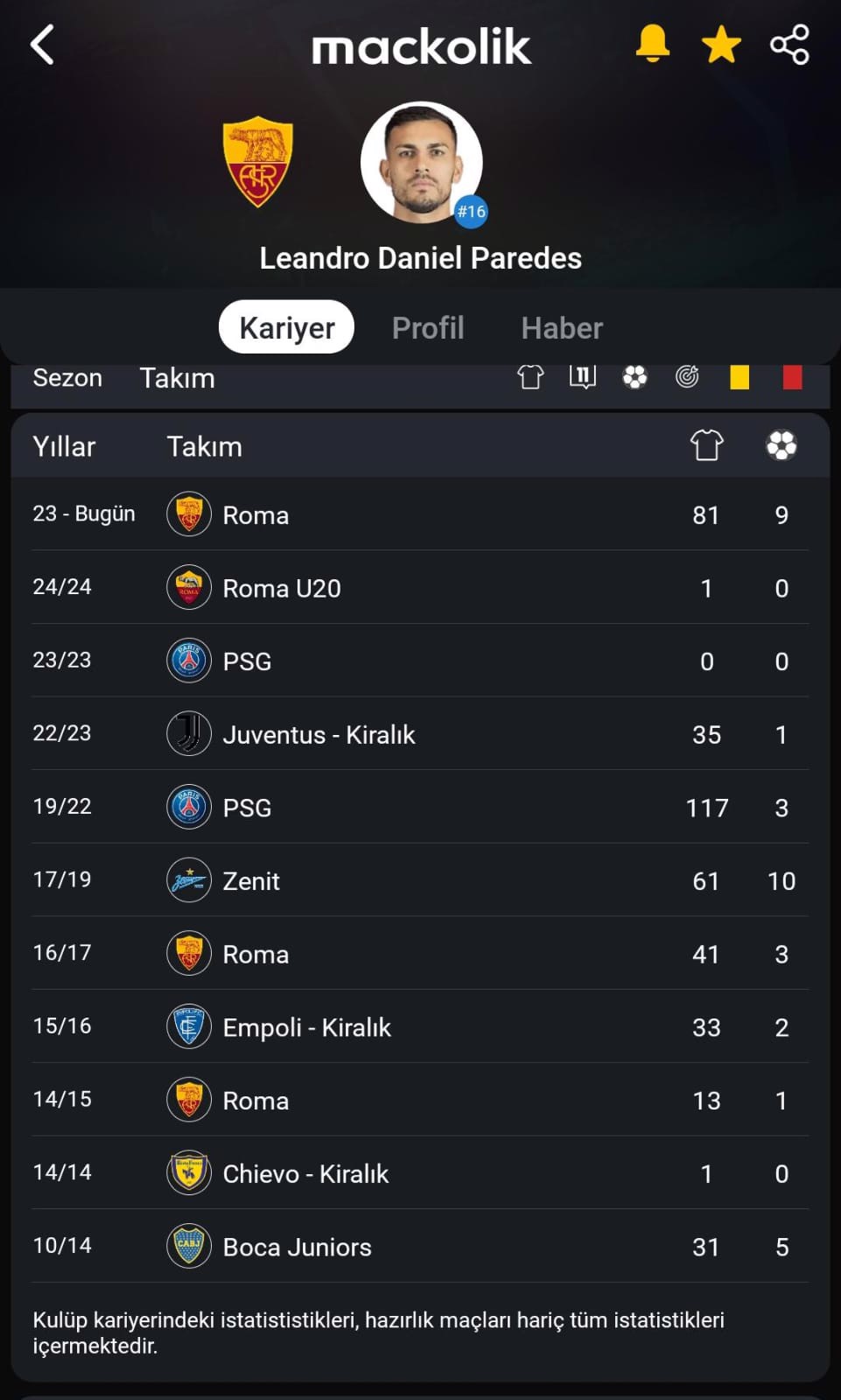Open the Zenit 17/19 career row
The width and height of the screenshot is (841, 1400).
420,880
